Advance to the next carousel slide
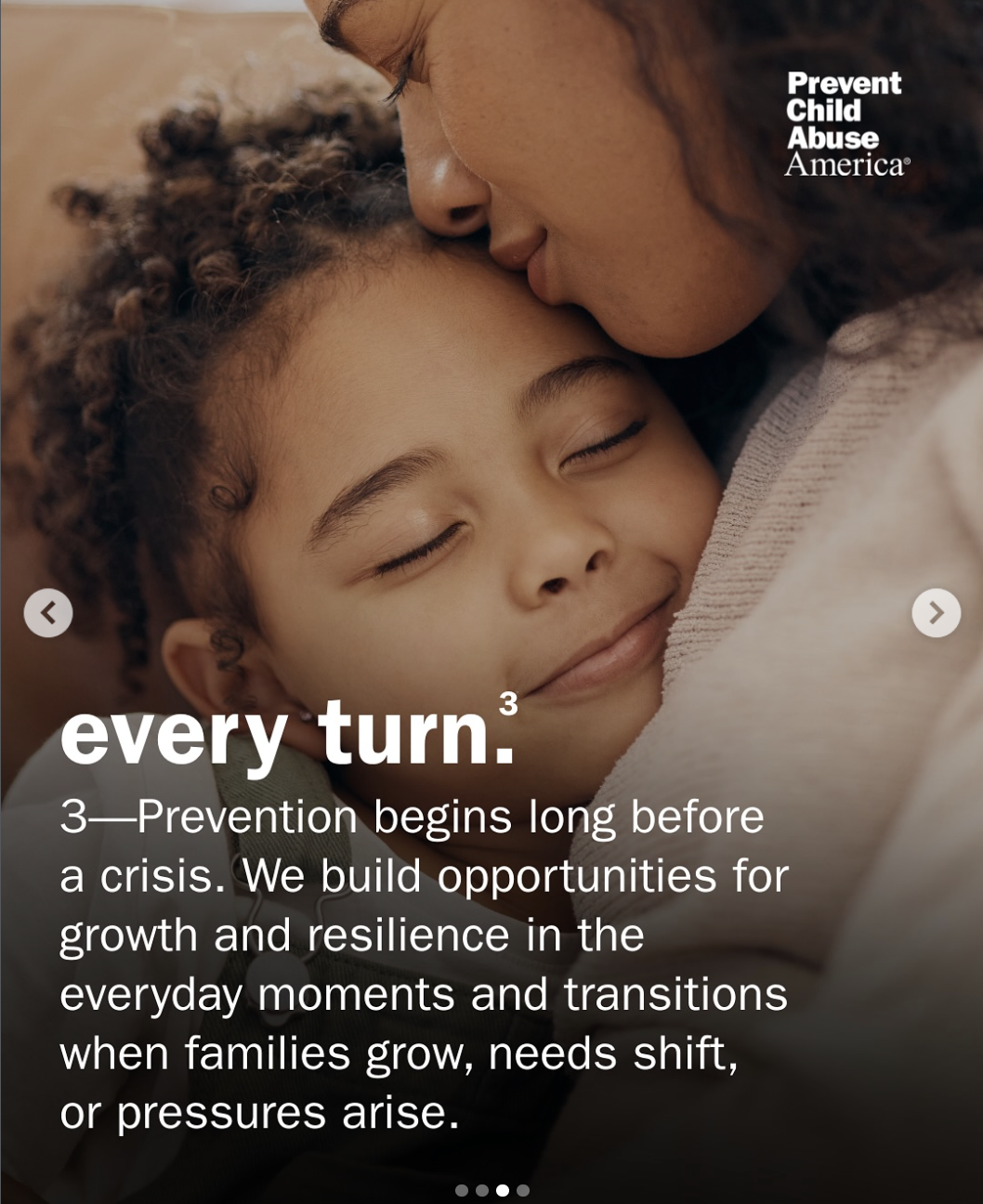 (x=936, y=613)
